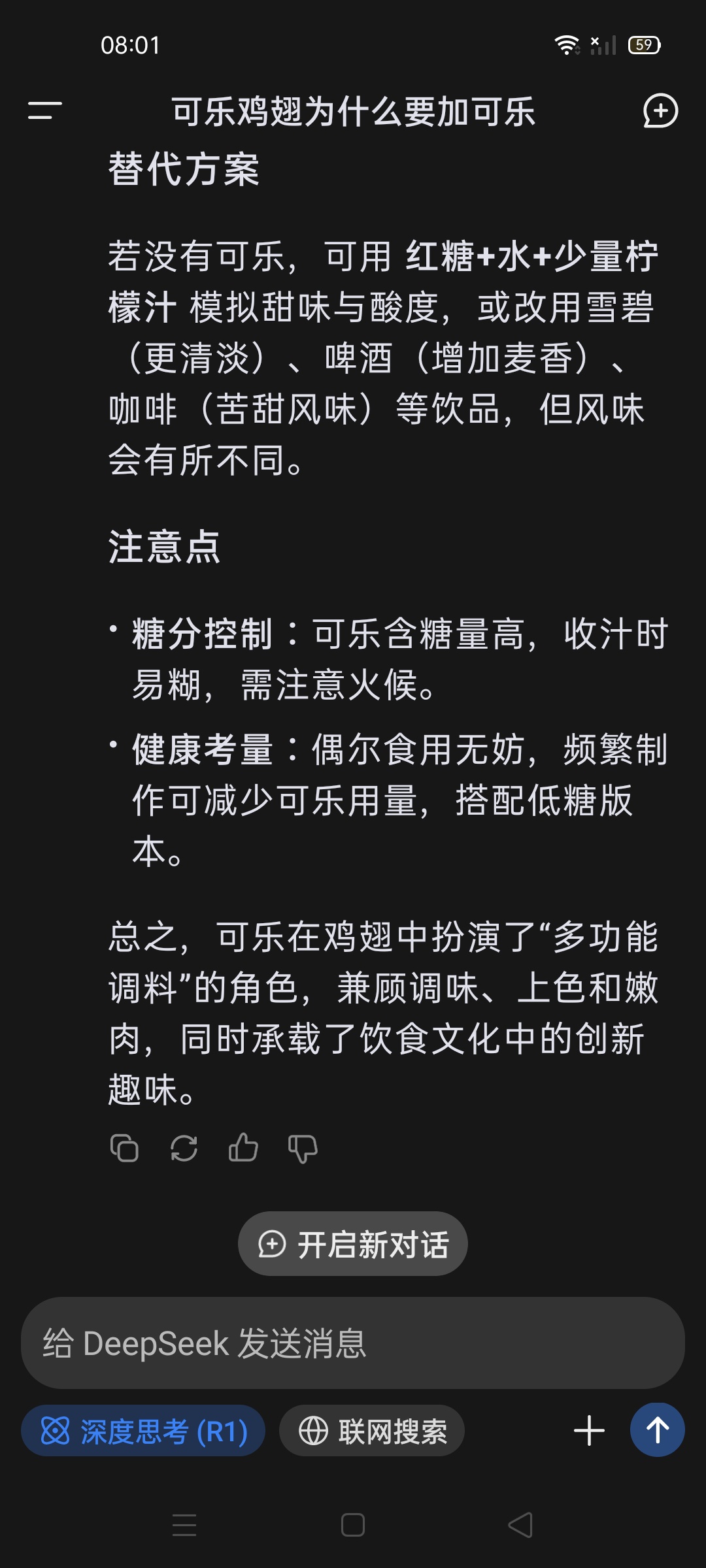The height and width of the screenshot is (1568, 706).
Task: Focus the 给 DeepSeek 发送消息 input field
Action: (353, 1343)
